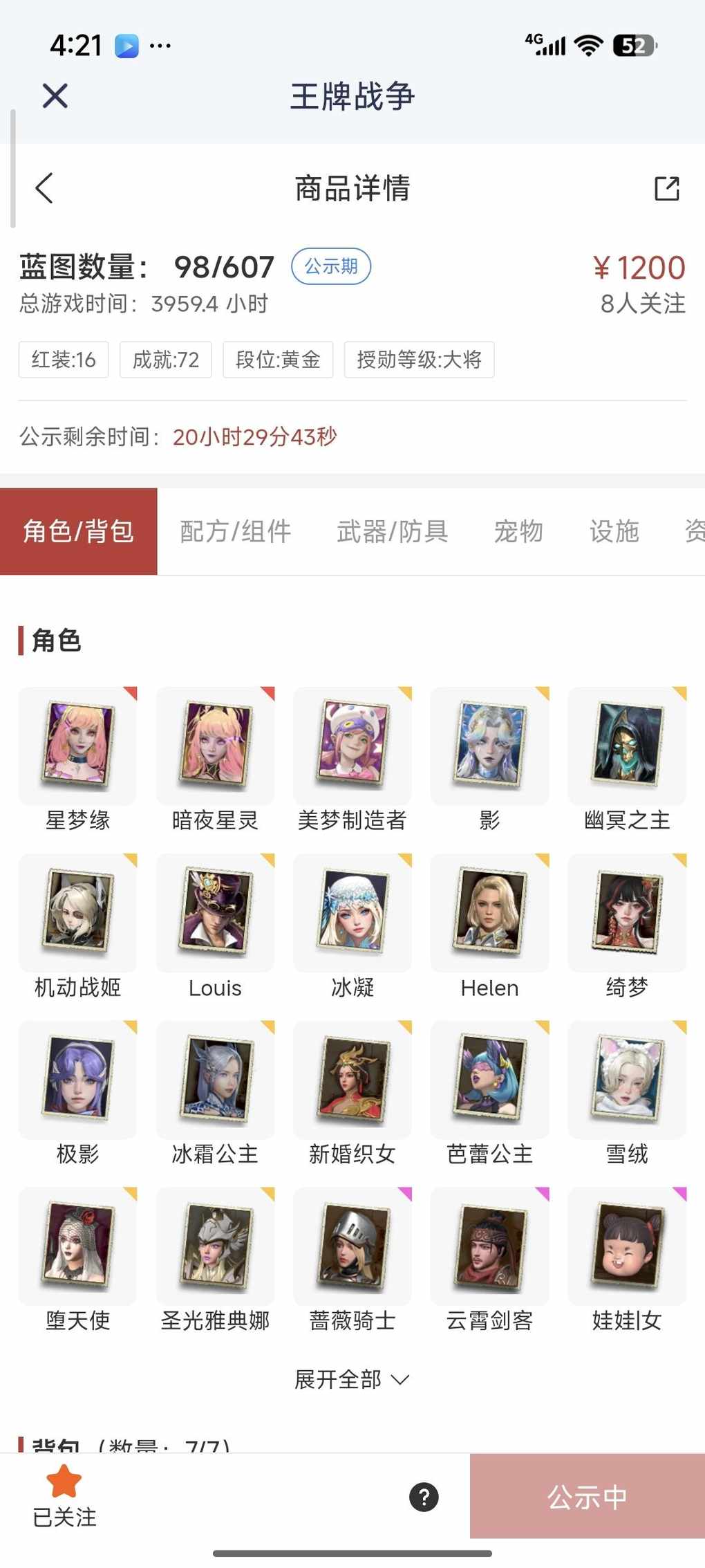
Task: Unfollow the item via the 已关注 star
Action: click(x=64, y=1495)
